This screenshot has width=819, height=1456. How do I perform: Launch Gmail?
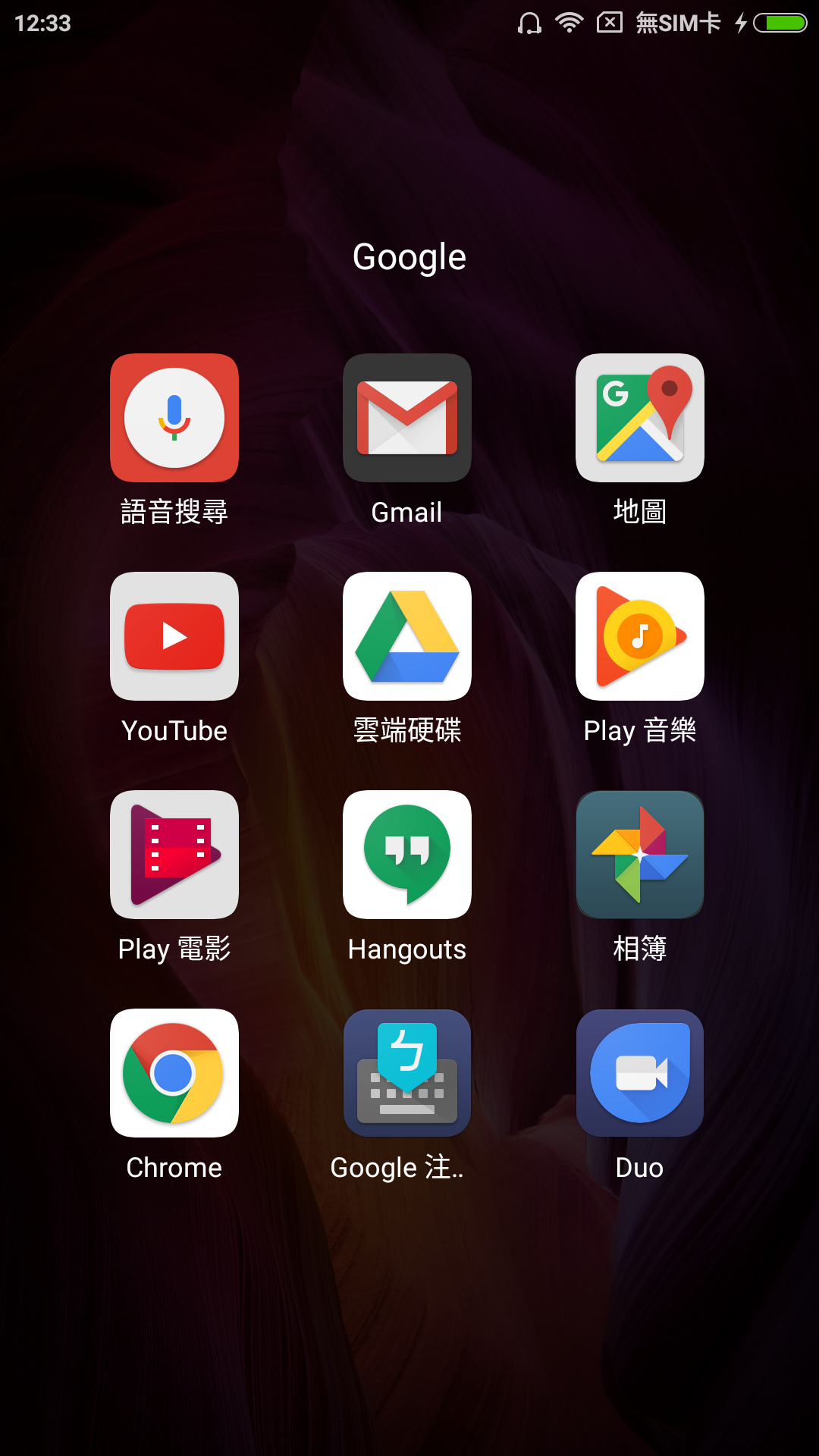[407, 418]
